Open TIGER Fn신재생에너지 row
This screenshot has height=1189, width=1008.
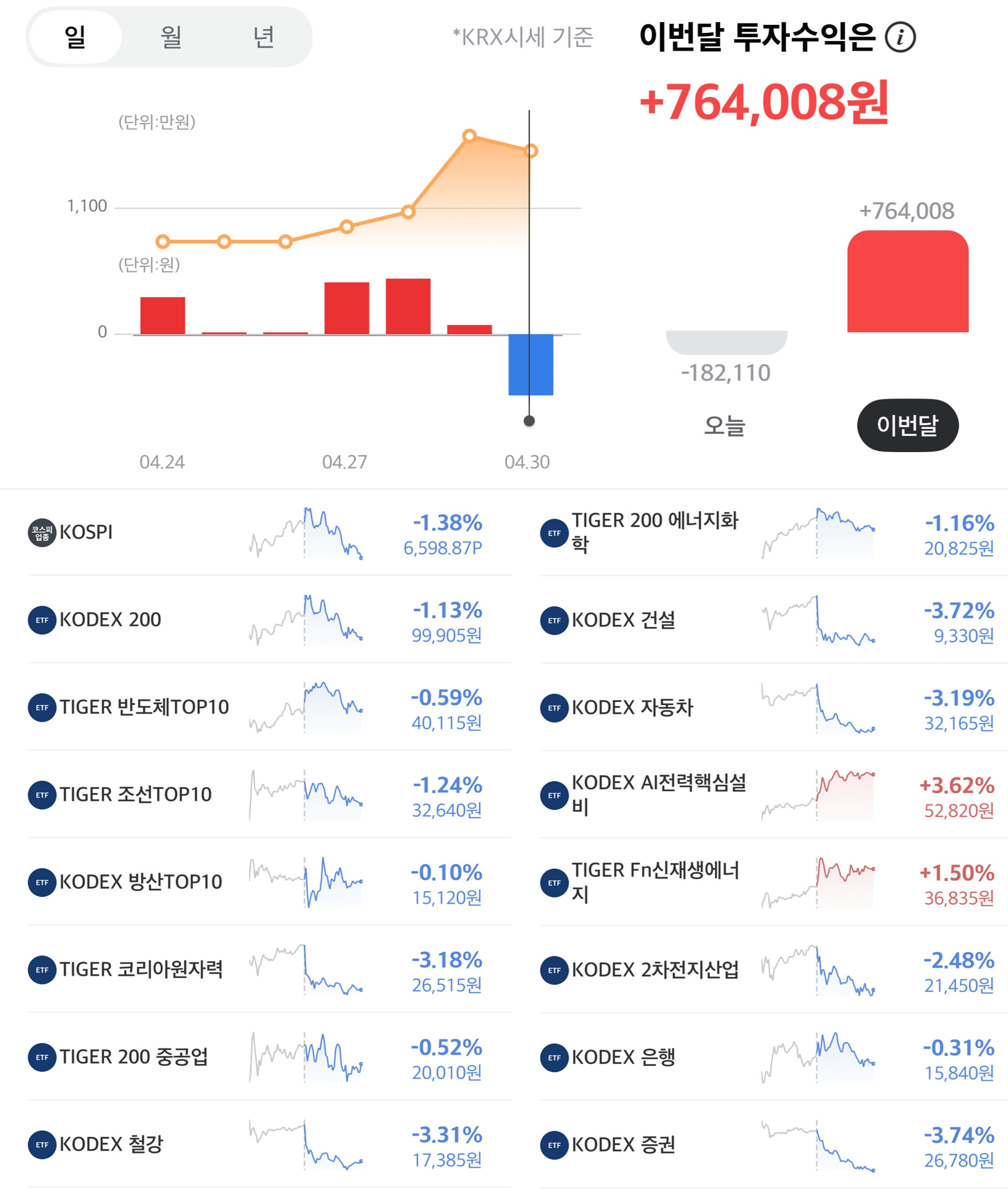coord(767,882)
